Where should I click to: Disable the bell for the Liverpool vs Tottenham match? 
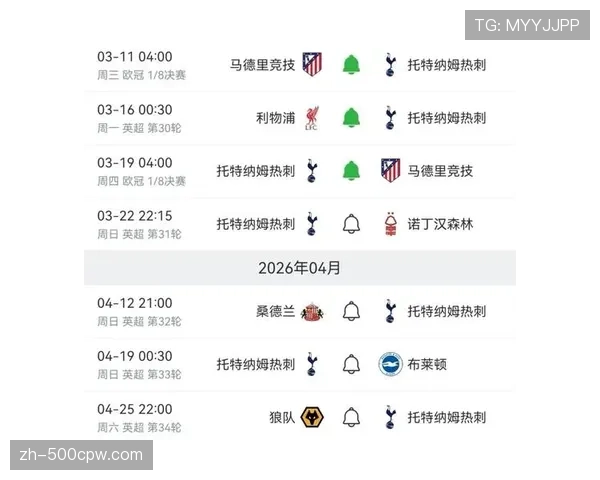351,118
